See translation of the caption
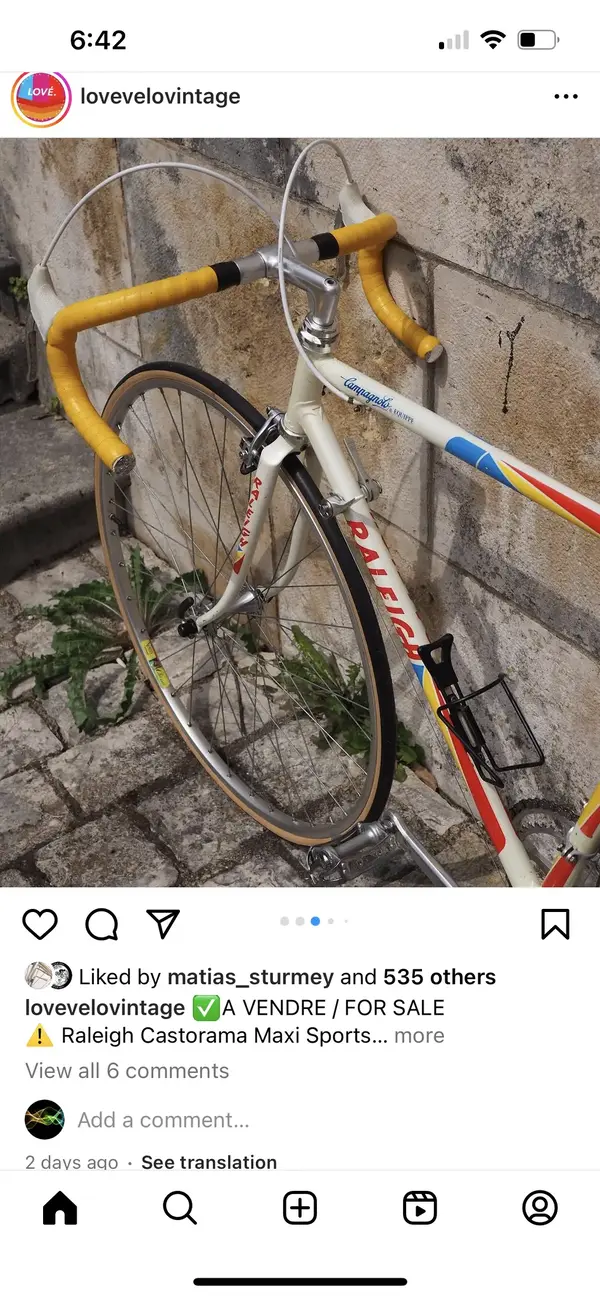This screenshot has height=1298, width=600. pos(208,1162)
